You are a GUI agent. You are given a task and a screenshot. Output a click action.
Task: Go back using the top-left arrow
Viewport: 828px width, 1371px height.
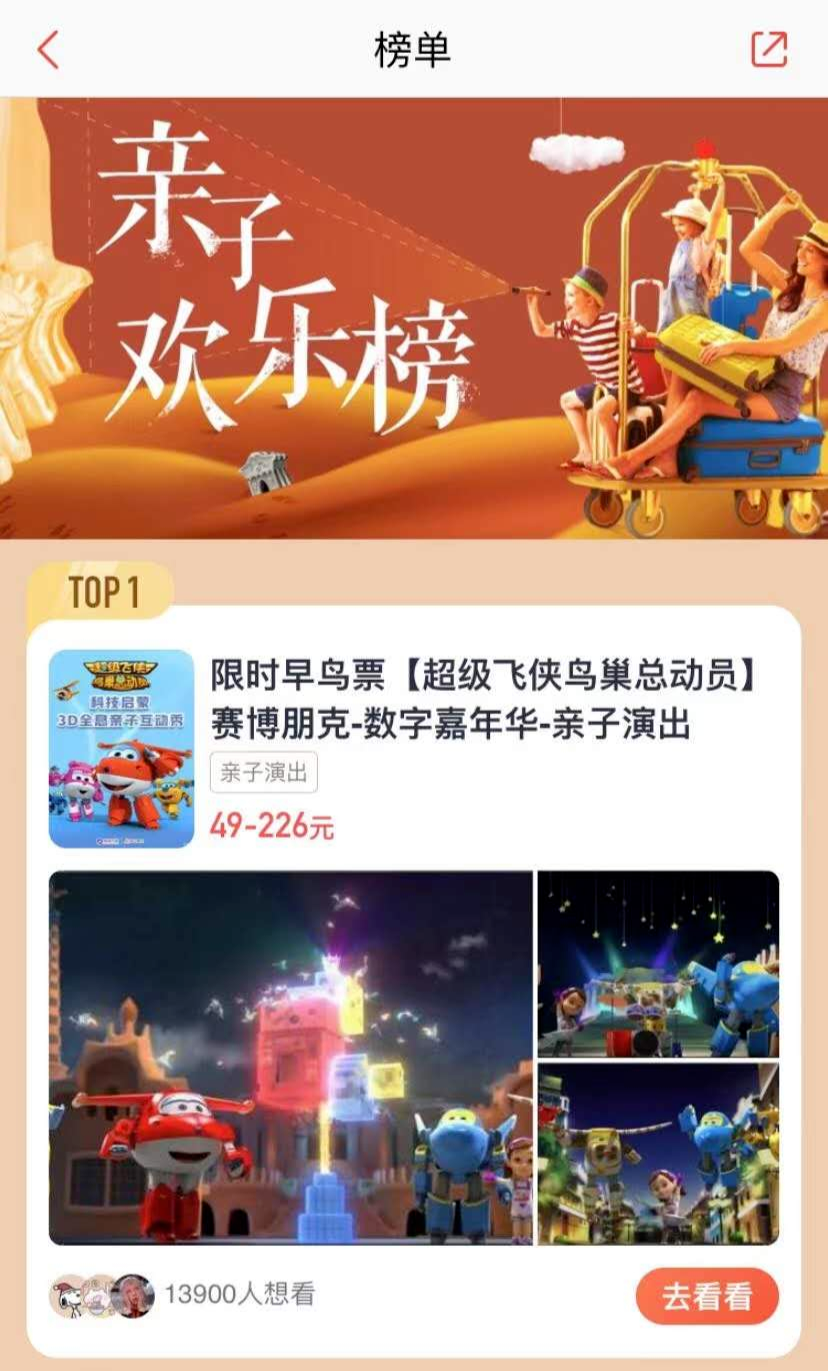click(x=48, y=49)
